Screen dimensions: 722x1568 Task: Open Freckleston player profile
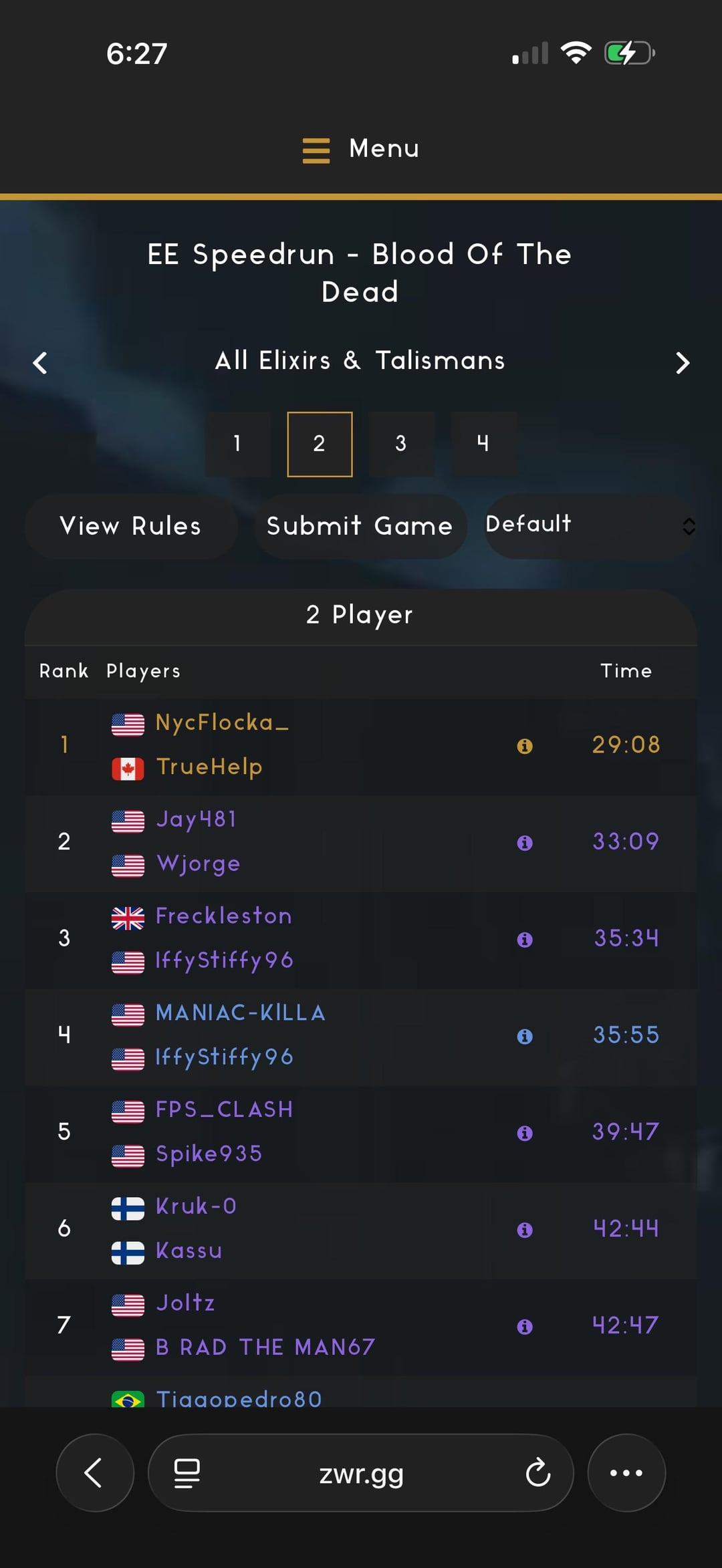(x=224, y=916)
